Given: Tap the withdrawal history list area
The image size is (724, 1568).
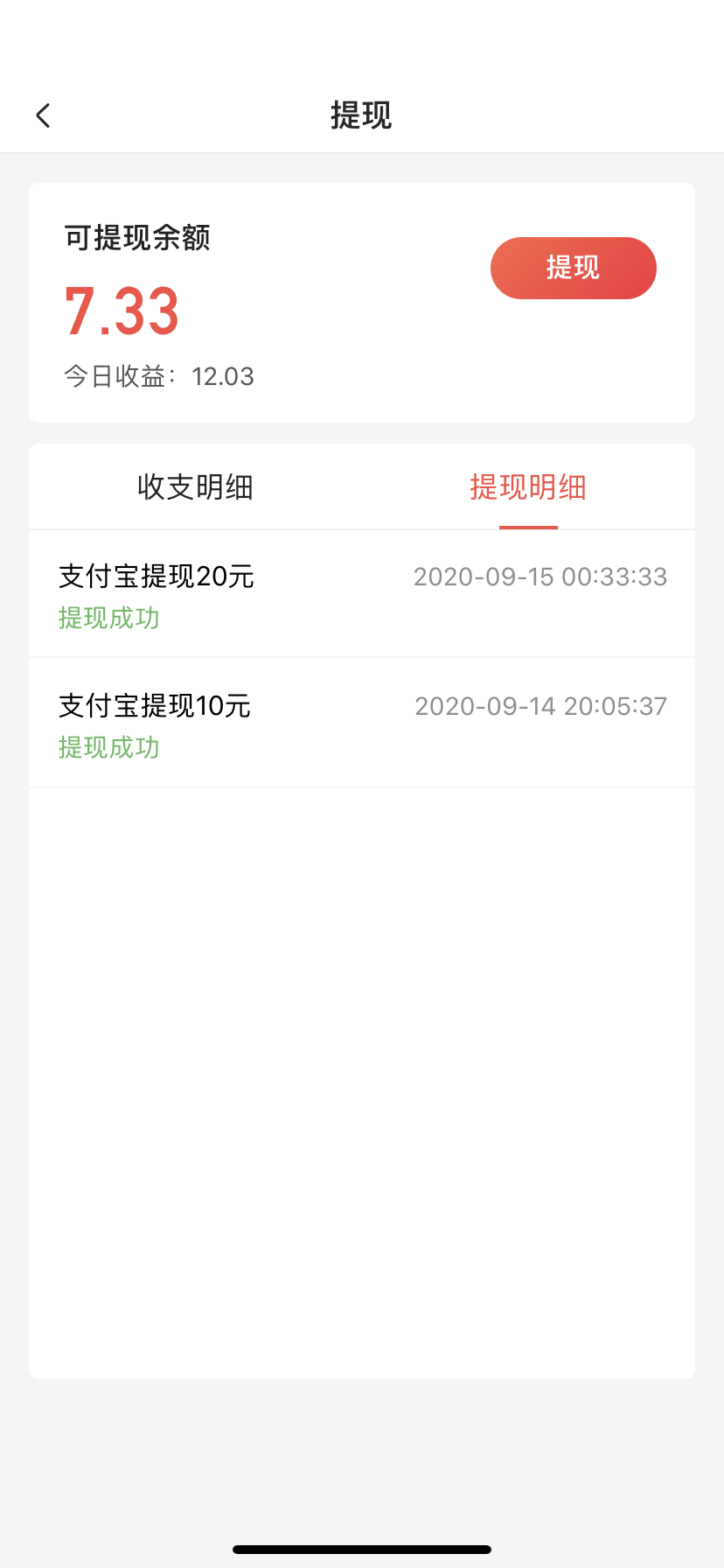Looking at the screenshot, I should 361,1050.
